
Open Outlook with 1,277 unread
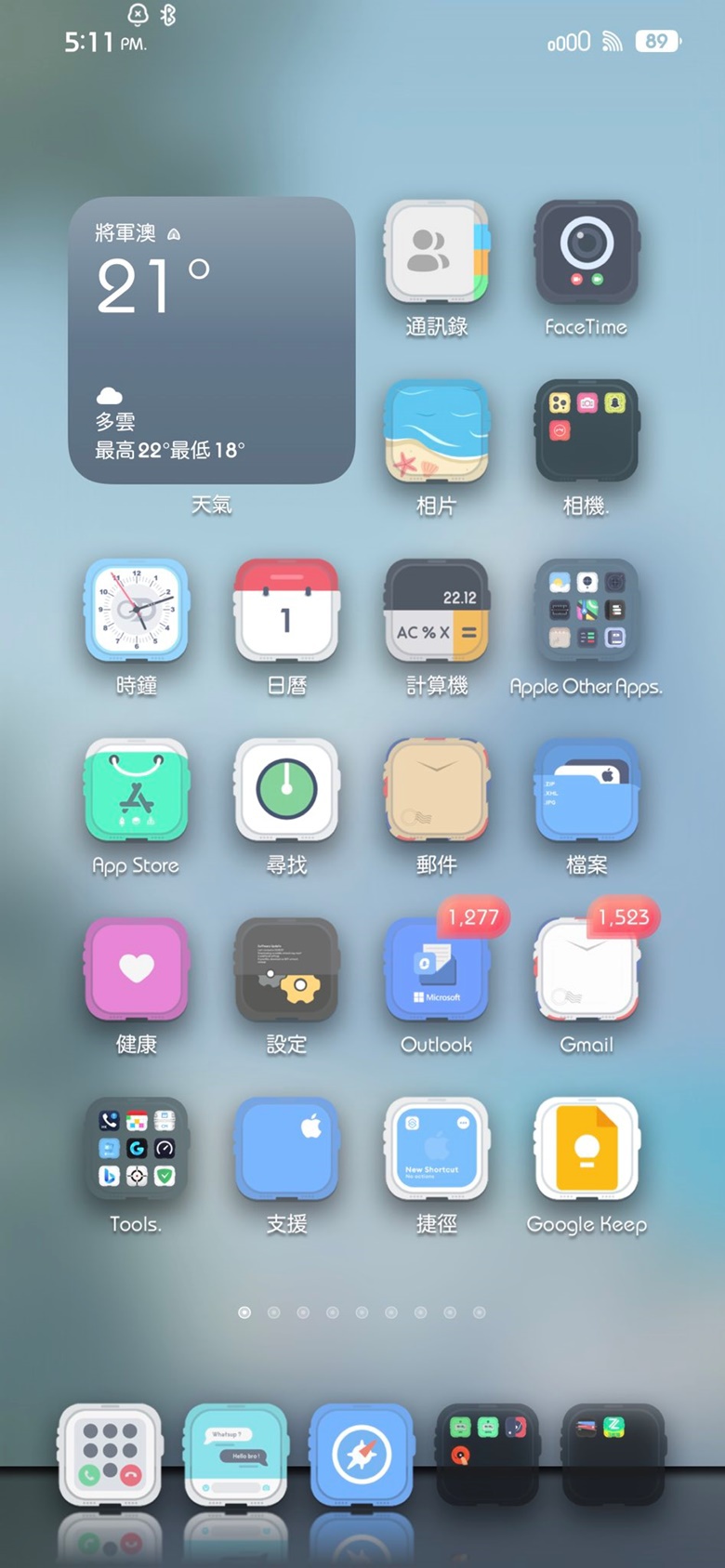coord(436,969)
